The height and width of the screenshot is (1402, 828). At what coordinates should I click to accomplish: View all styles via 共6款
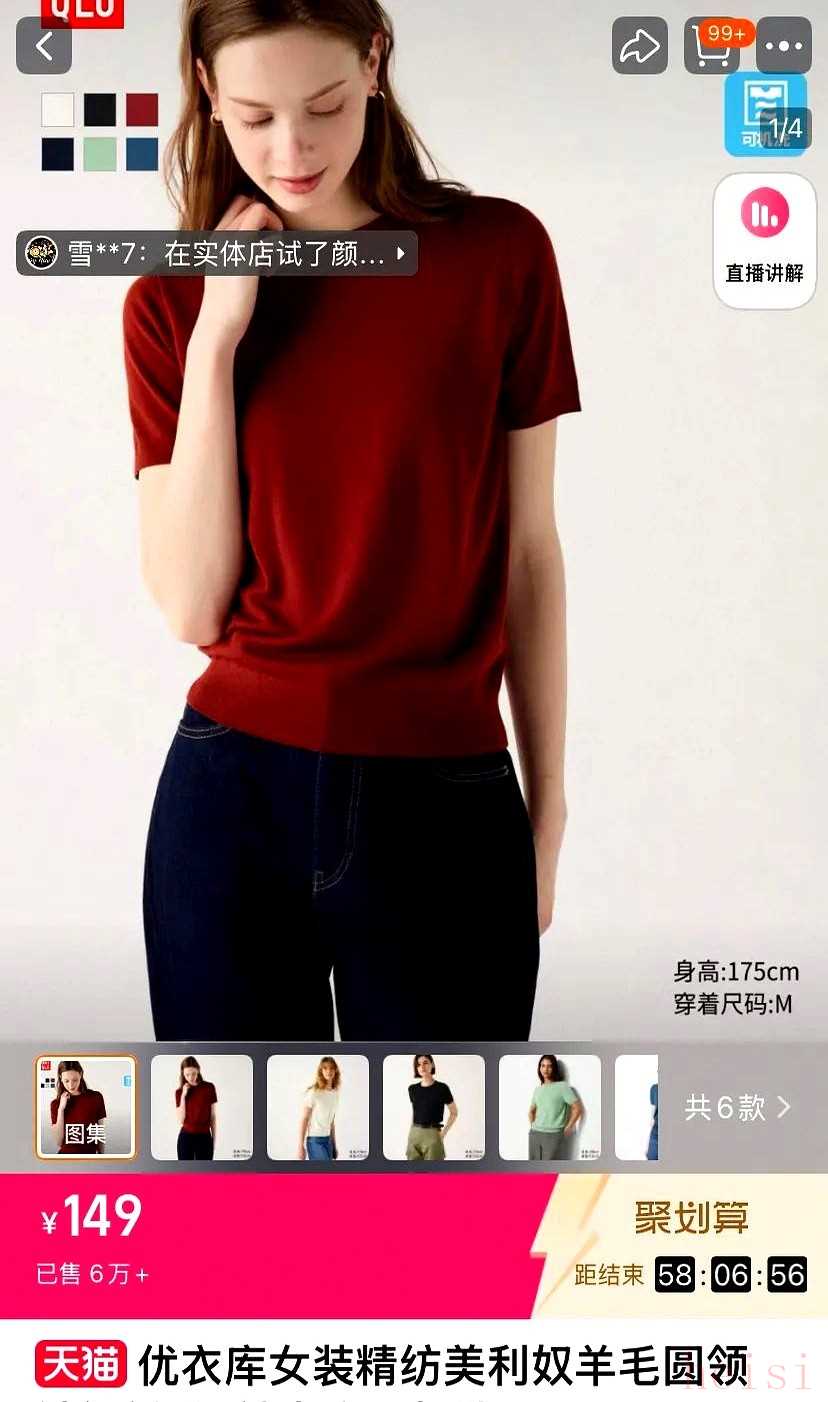pyautogui.click(x=738, y=1107)
